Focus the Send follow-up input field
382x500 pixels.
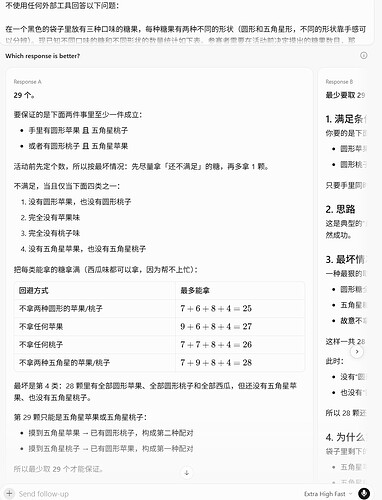pos(157,494)
